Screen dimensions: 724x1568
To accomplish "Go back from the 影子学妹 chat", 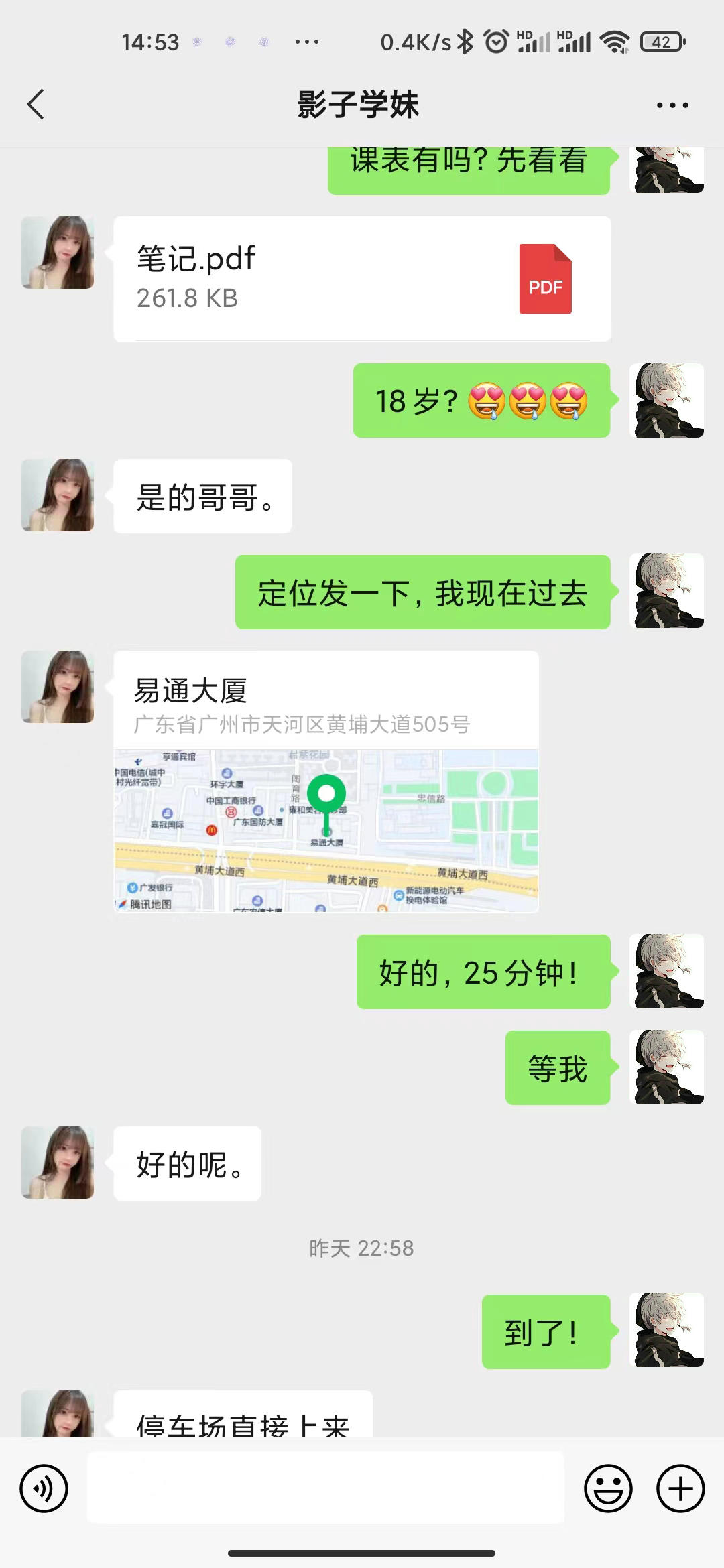I will click(36, 105).
